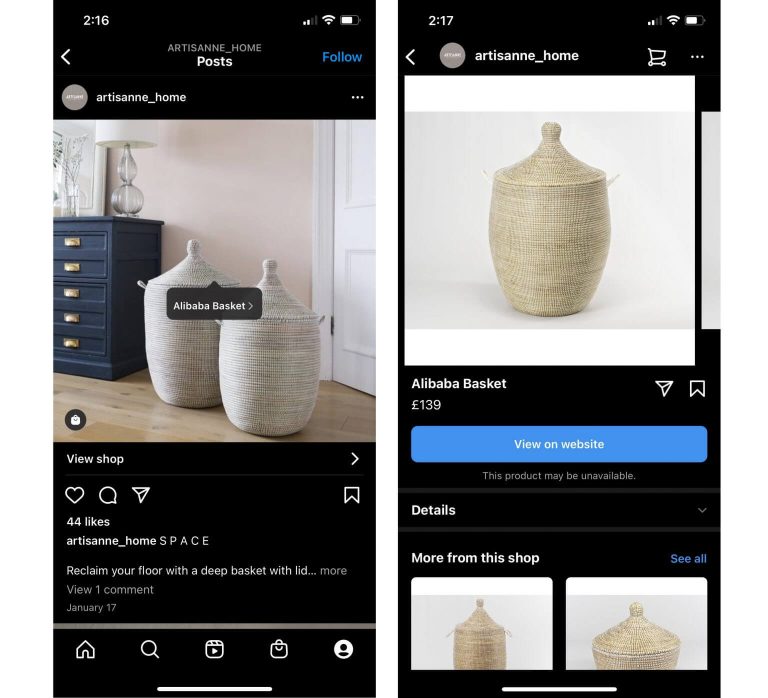The image size is (768, 698).
Task: Expand the caption with the more link
Action: (x=333, y=571)
